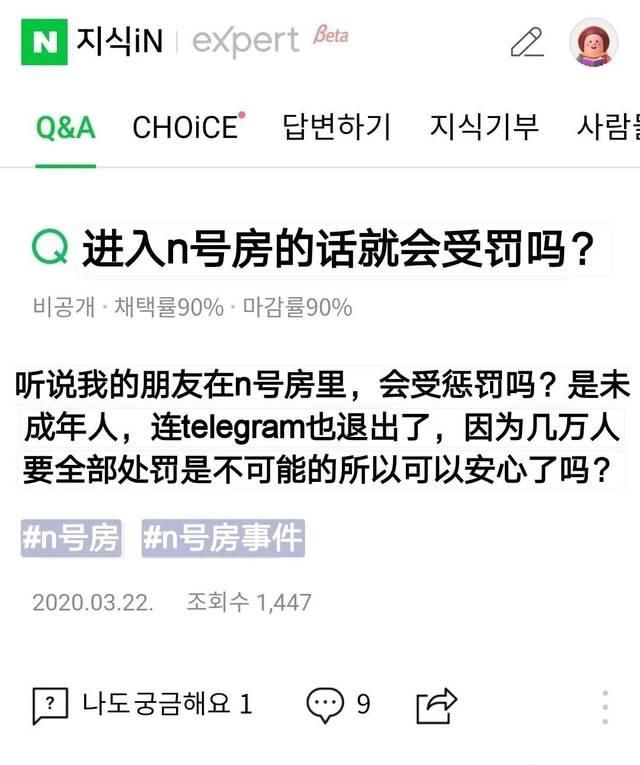View the 9 comments
This screenshot has width=640, height=765.
339,704
